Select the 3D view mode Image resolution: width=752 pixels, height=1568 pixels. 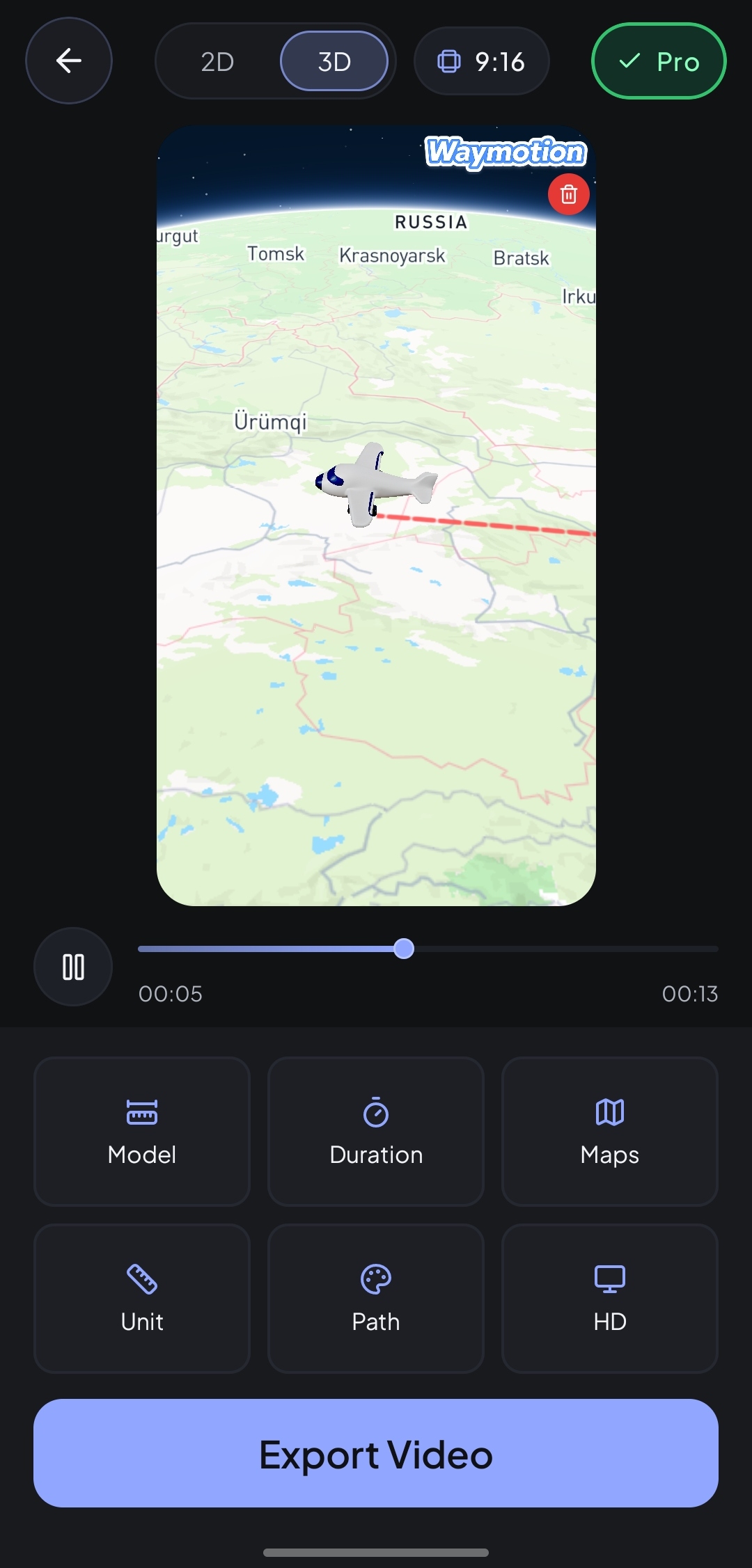tap(334, 61)
